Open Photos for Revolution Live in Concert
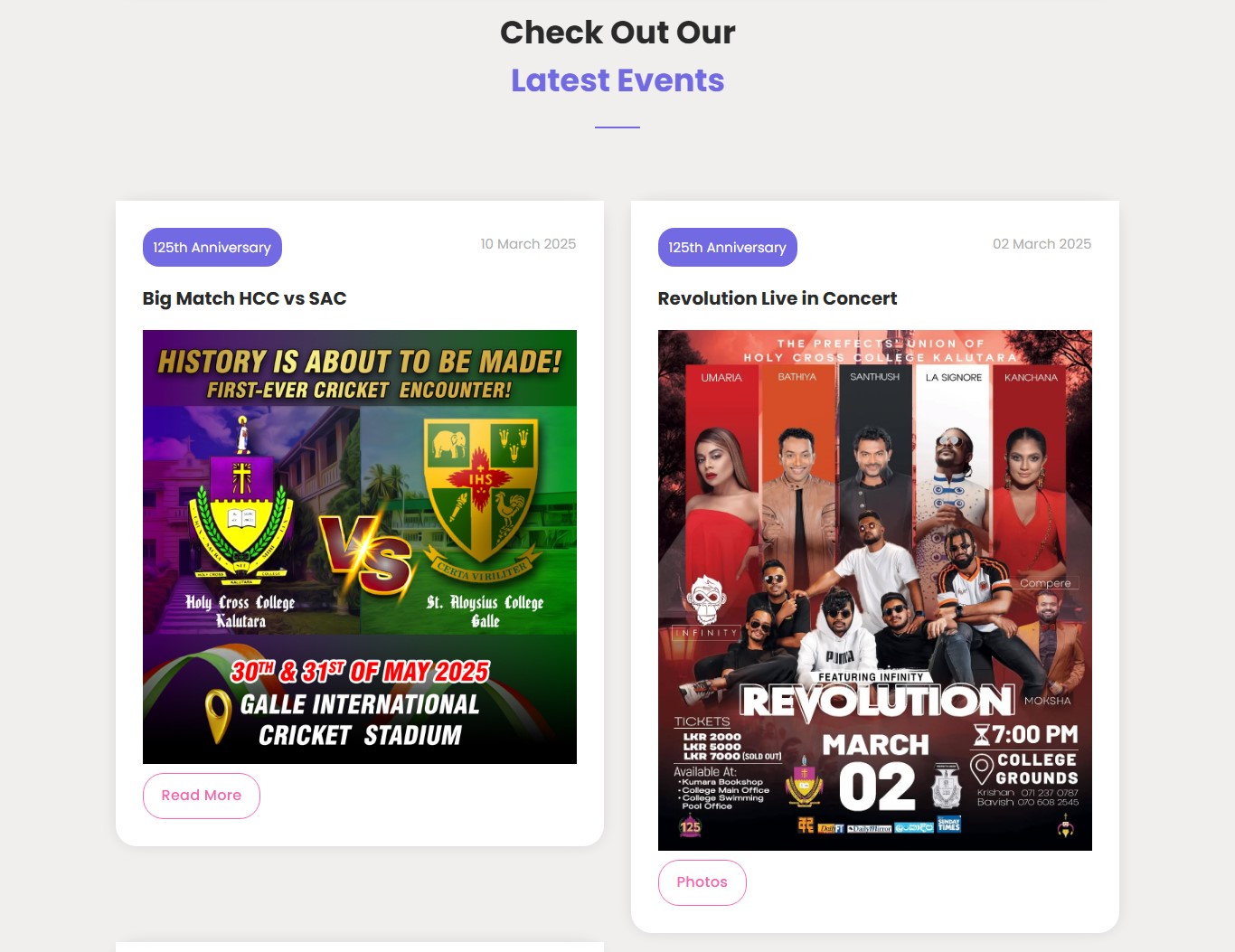Image resolution: width=1235 pixels, height=952 pixels. pos(702,882)
